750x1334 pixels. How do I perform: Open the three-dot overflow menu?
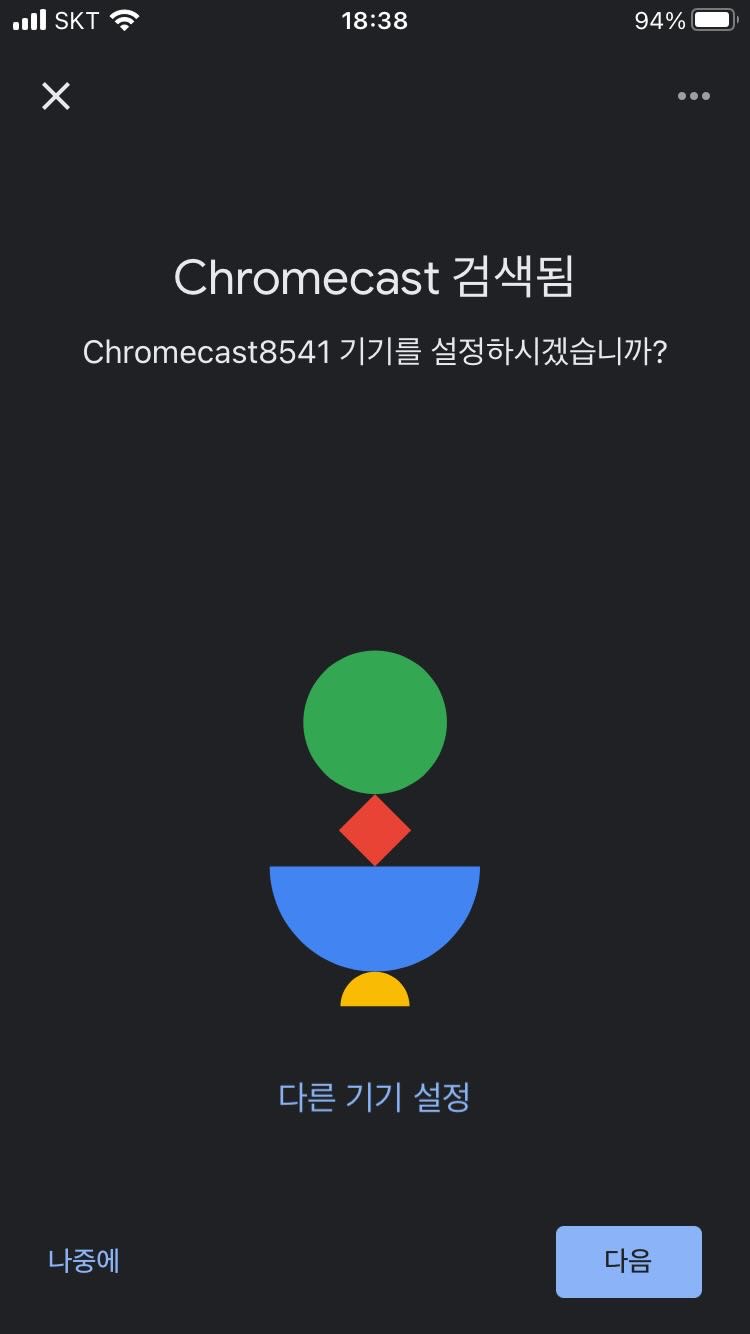pos(693,96)
